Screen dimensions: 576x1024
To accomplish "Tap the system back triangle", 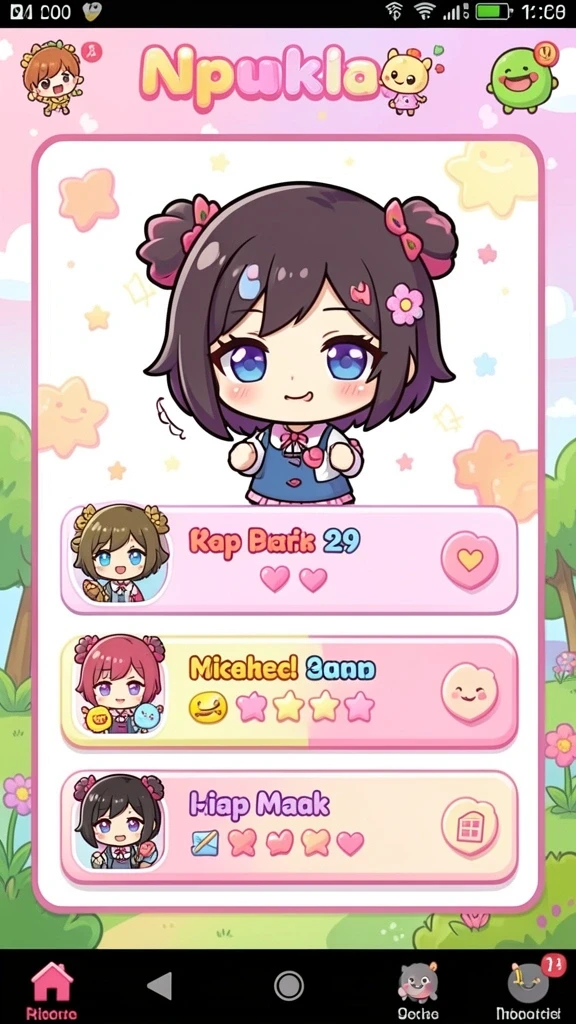I will tap(159, 985).
